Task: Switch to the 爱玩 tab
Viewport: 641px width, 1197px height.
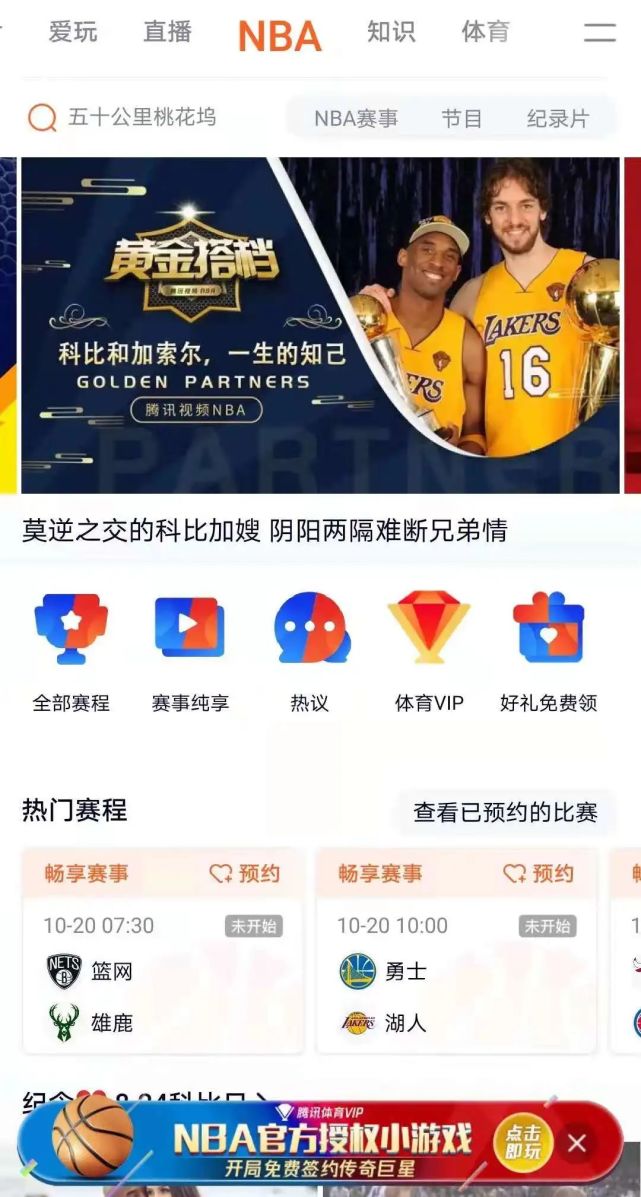Action: (x=73, y=32)
